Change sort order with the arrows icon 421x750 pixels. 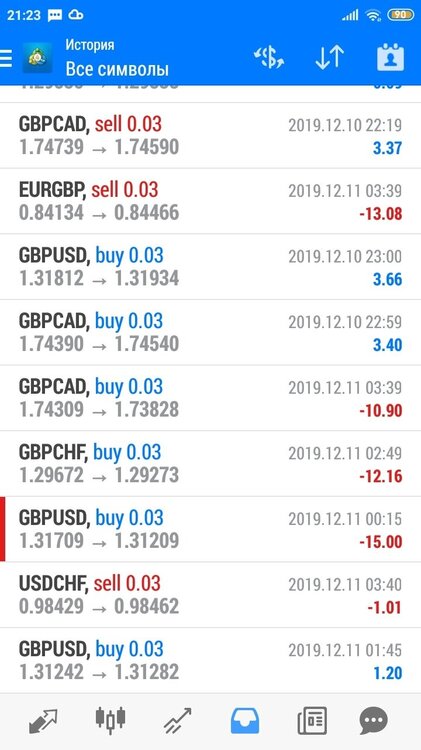pyautogui.click(x=330, y=57)
